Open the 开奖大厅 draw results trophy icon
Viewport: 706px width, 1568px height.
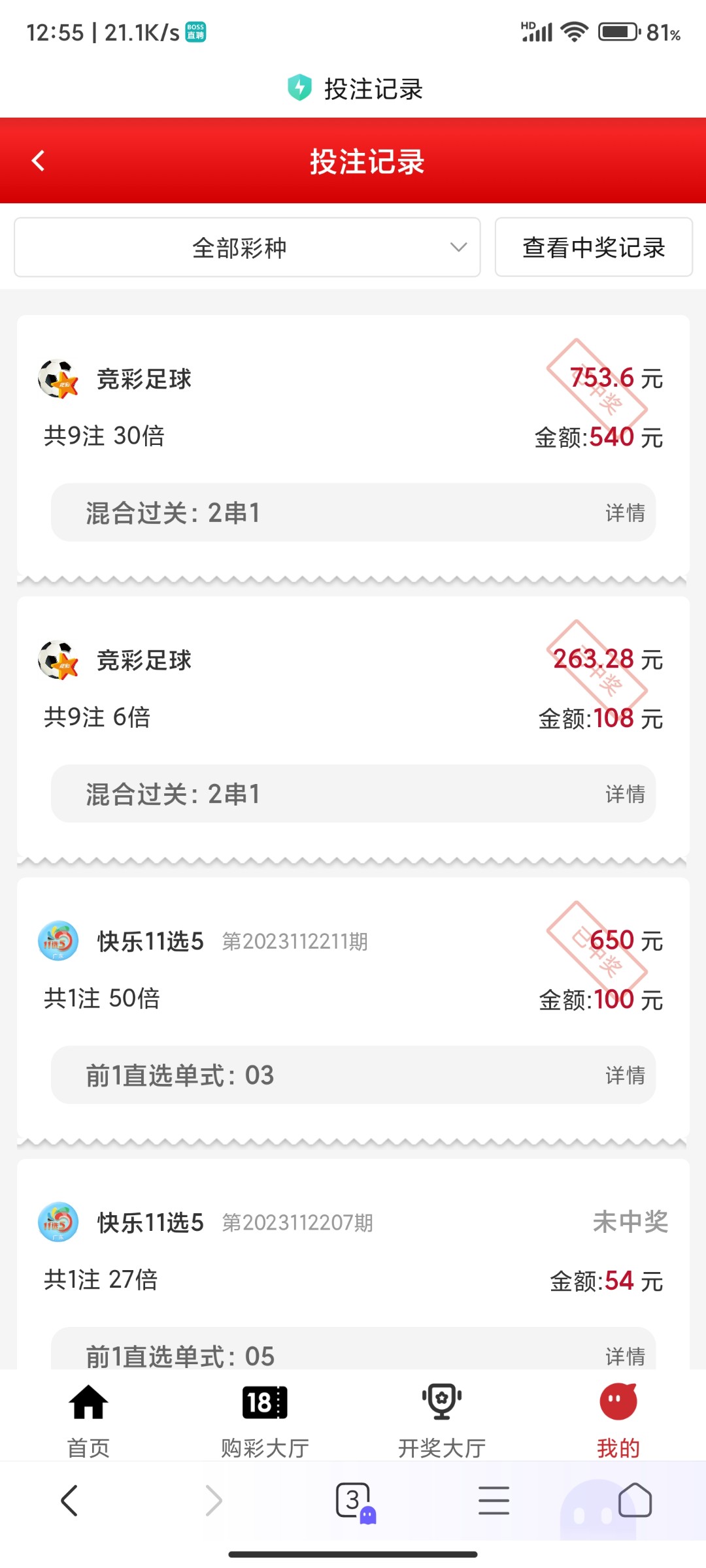pyautogui.click(x=441, y=1401)
